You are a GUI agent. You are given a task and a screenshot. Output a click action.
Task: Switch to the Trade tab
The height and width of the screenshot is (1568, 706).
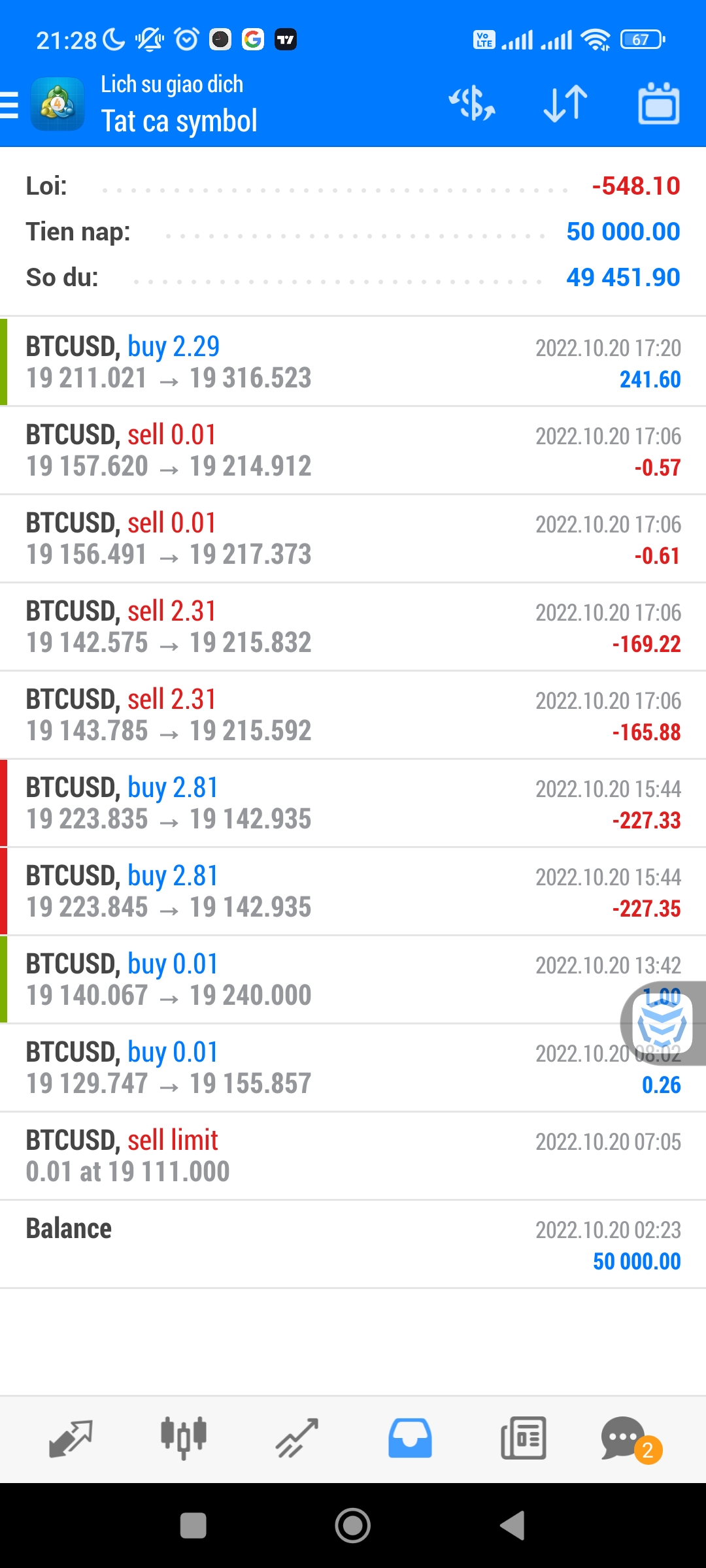pos(297,1439)
